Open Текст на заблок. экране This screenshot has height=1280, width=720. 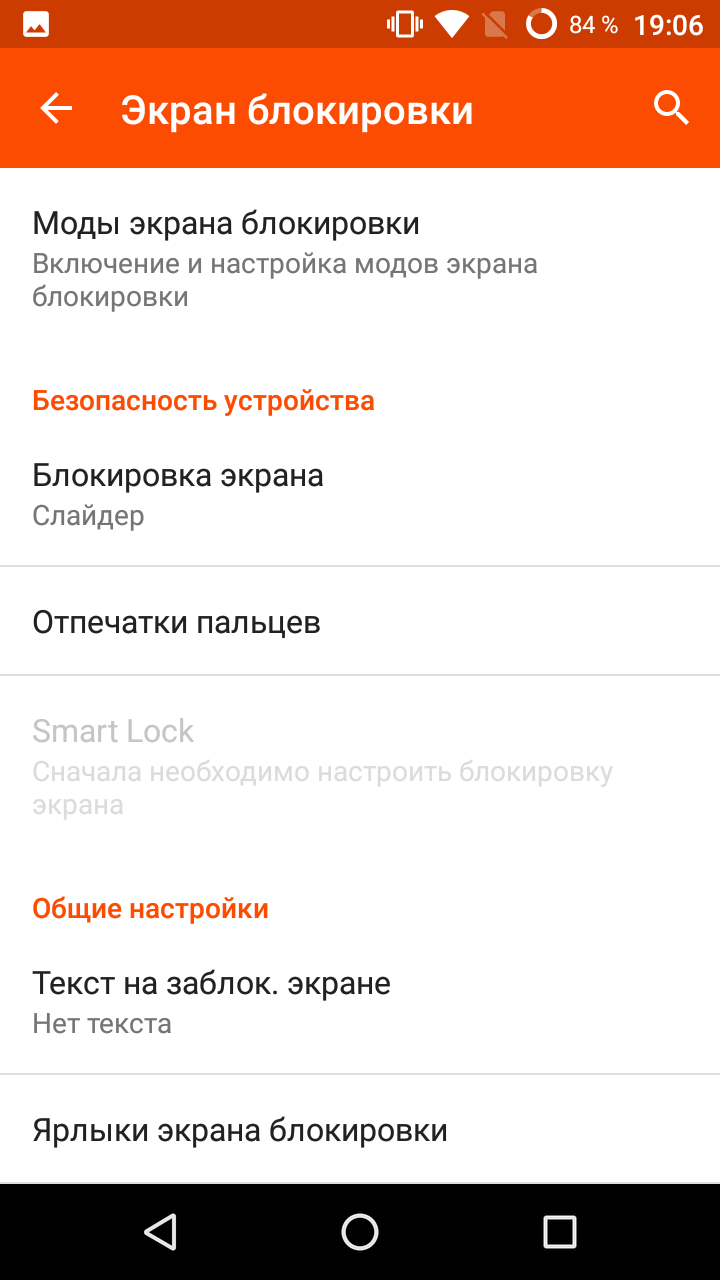[360, 1002]
